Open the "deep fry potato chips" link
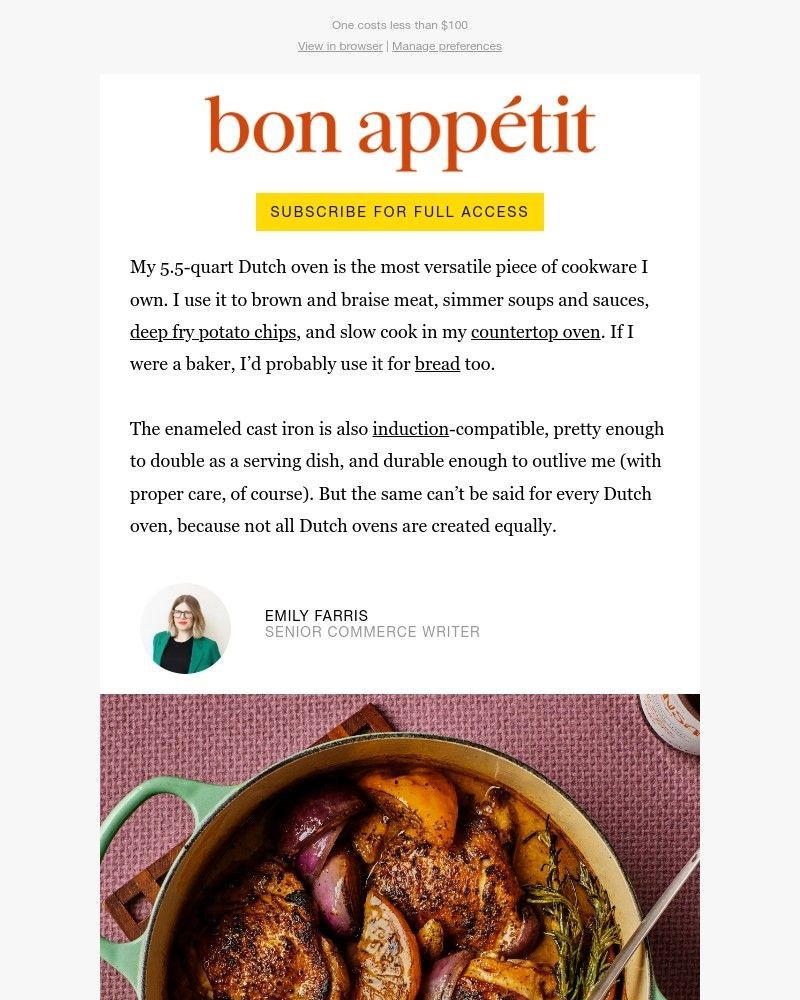This screenshot has width=800, height=1000. [212, 331]
